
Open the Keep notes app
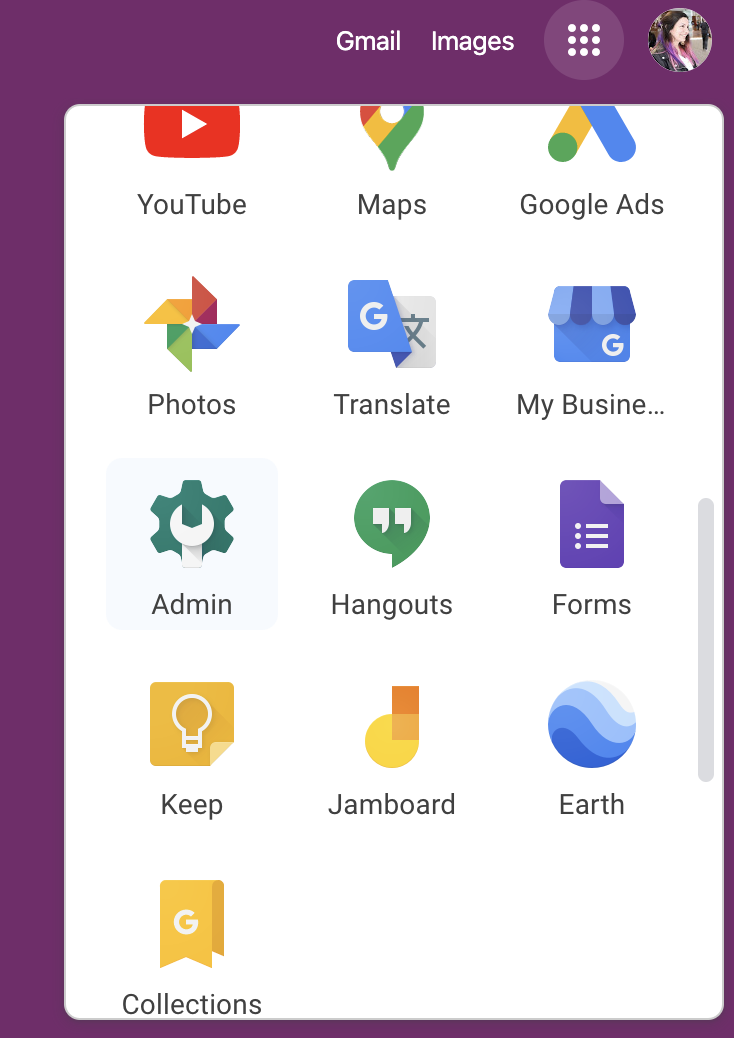(192, 745)
